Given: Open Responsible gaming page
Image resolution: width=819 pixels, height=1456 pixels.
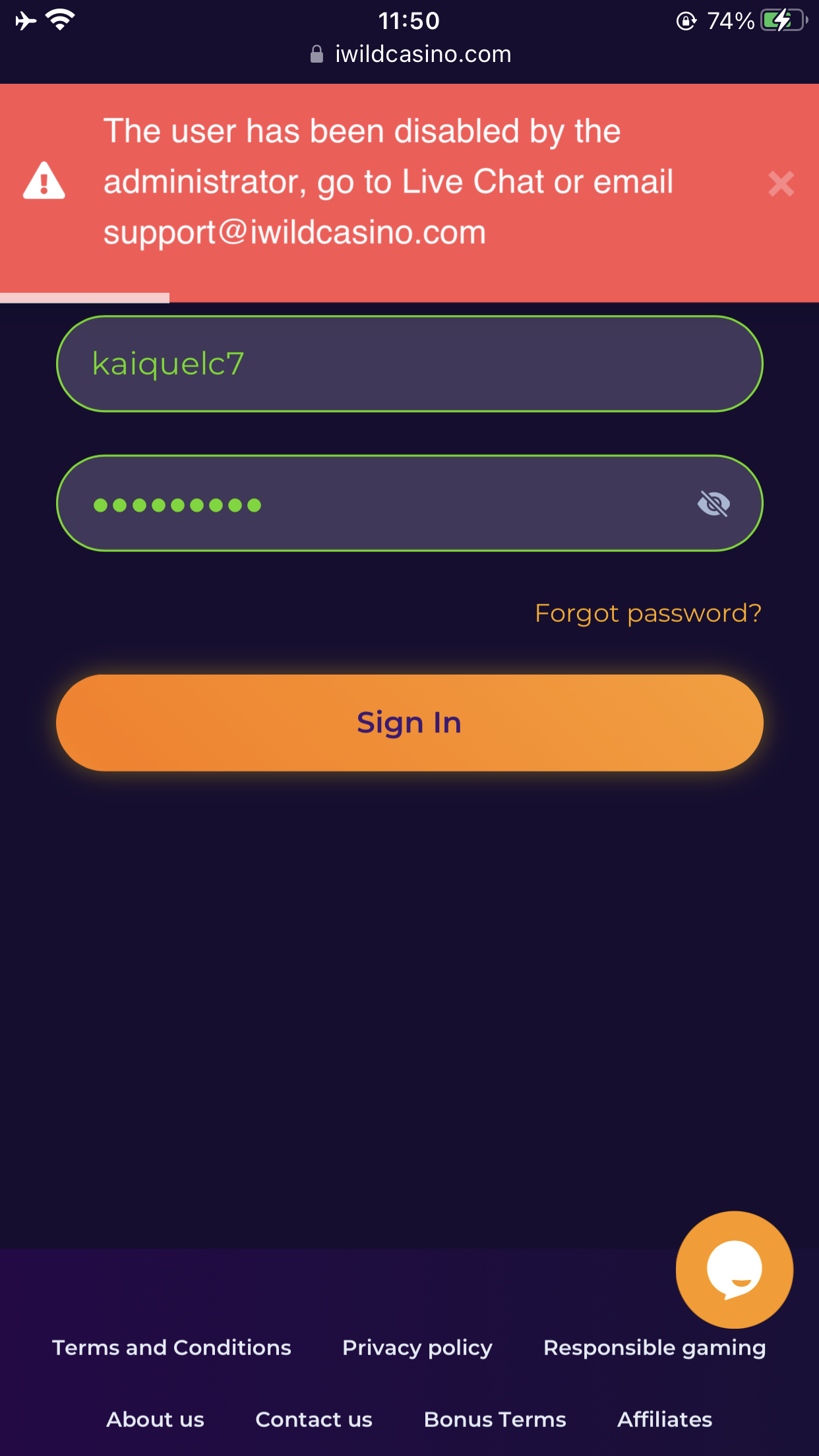Looking at the screenshot, I should (x=654, y=1347).
